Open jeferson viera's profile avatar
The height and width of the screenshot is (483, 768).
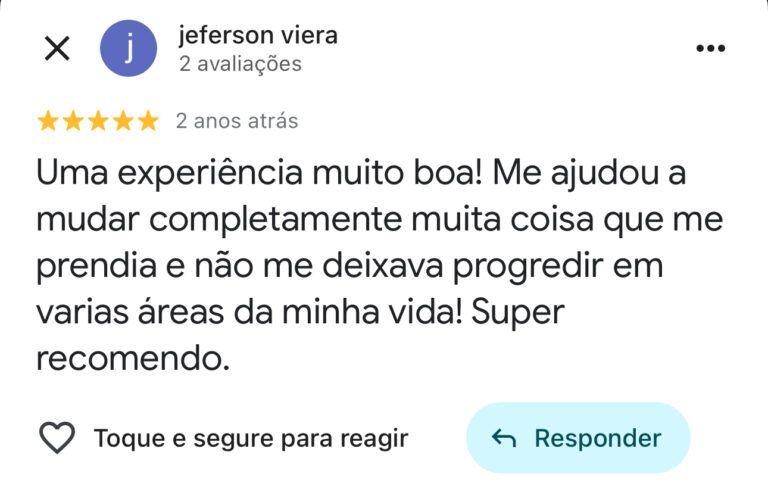pos(129,48)
